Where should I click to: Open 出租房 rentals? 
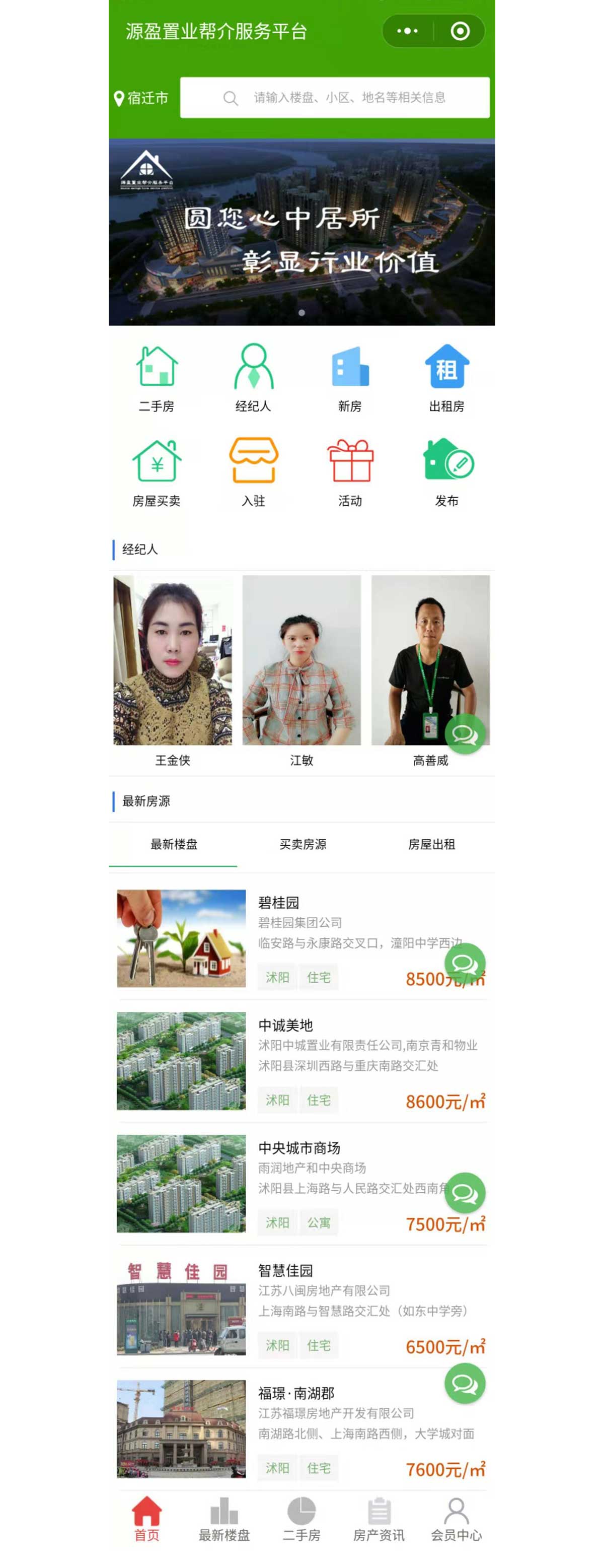(x=446, y=378)
